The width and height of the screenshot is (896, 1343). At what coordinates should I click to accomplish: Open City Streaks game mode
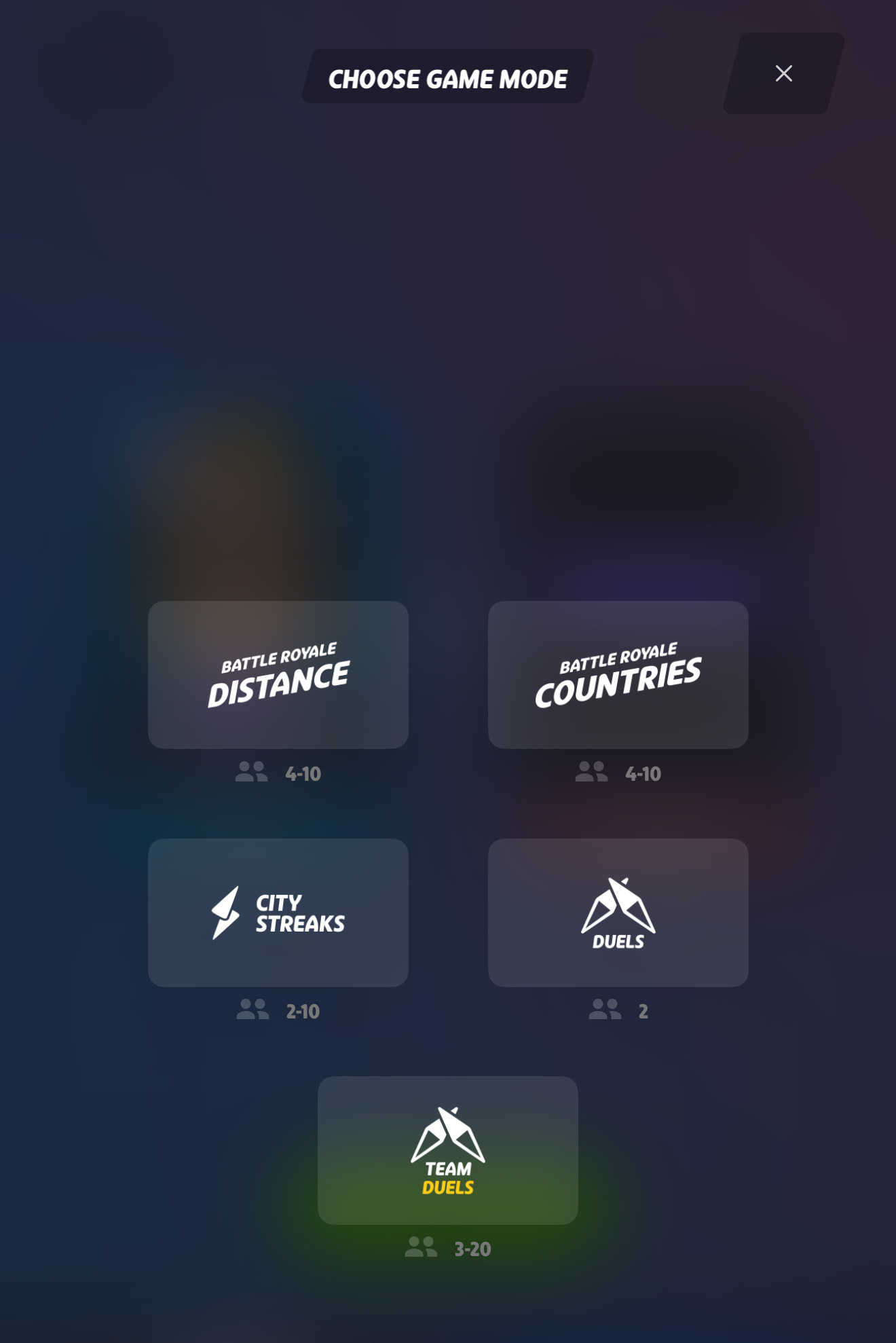pyautogui.click(x=278, y=912)
